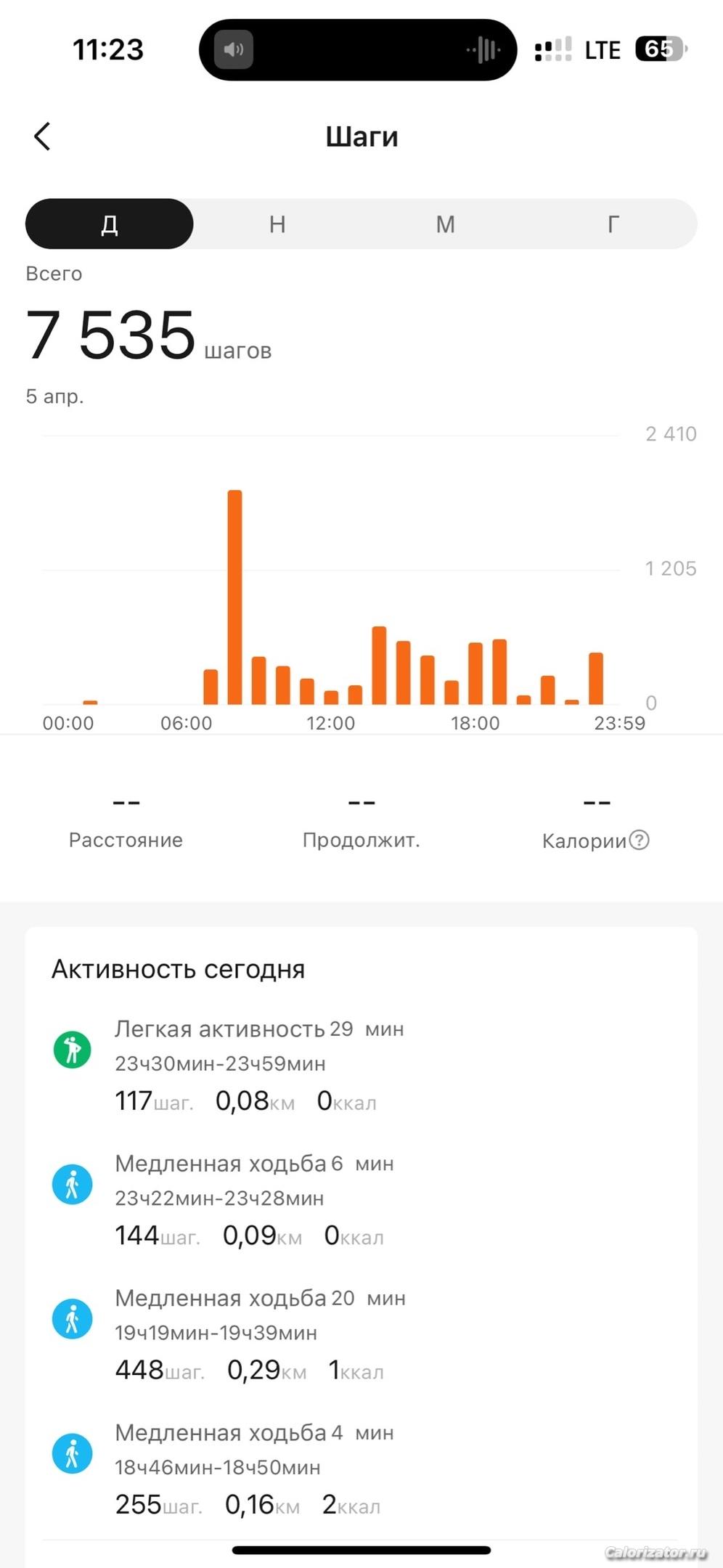Open the Калории help question mark
Image resolution: width=723 pixels, height=1568 pixels.
tap(639, 840)
